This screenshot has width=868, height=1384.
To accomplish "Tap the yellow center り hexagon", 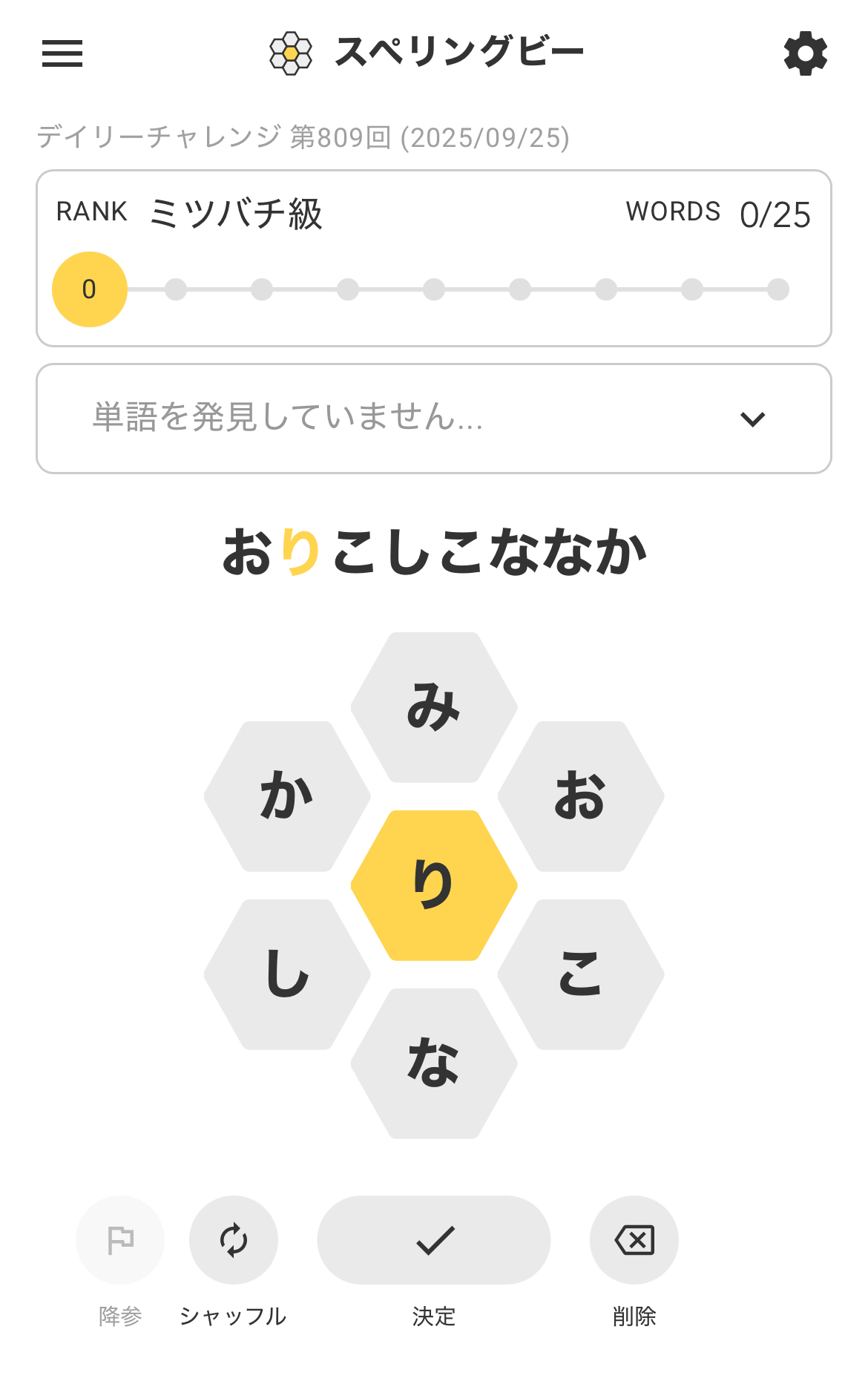I will [434, 885].
